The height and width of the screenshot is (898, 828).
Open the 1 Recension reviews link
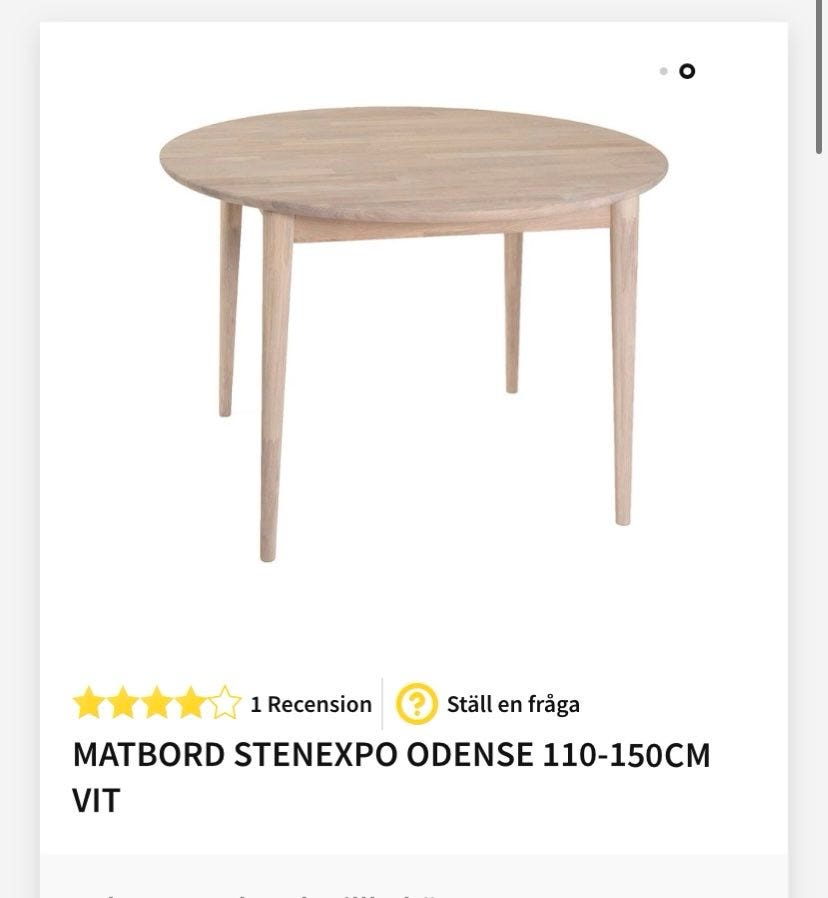[310, 704]
